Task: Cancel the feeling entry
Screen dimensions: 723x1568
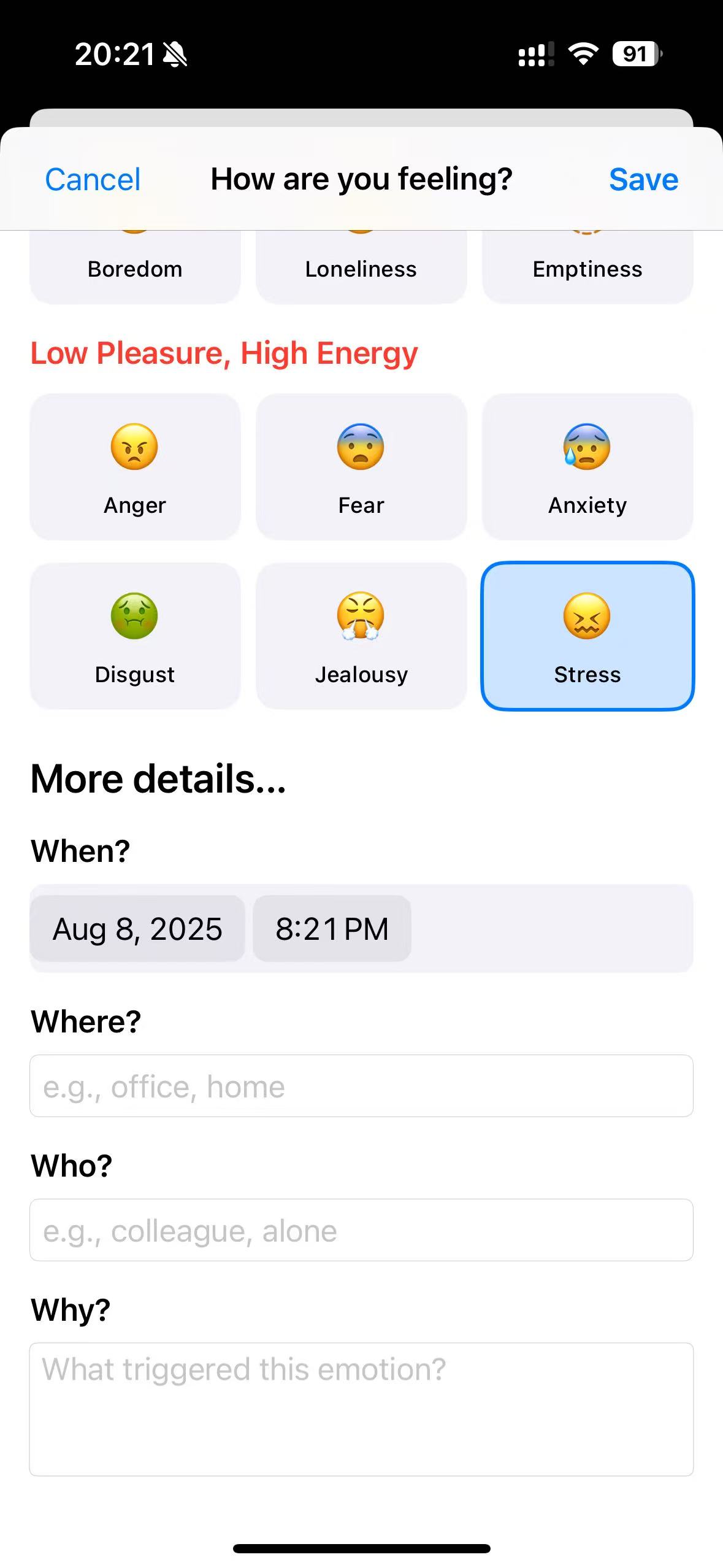Action: pos(93,180)
